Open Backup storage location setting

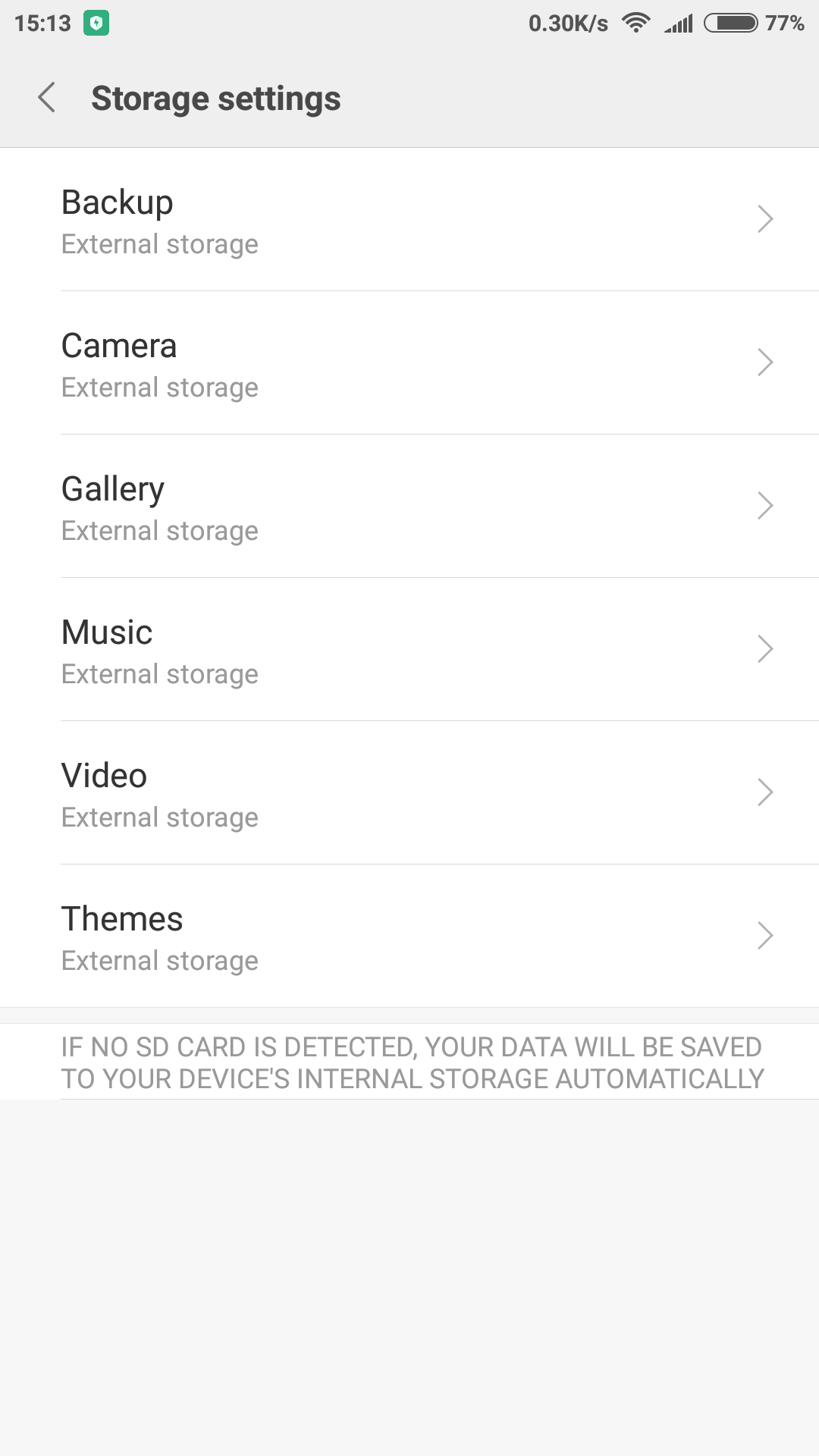click(x=409, y=219)
